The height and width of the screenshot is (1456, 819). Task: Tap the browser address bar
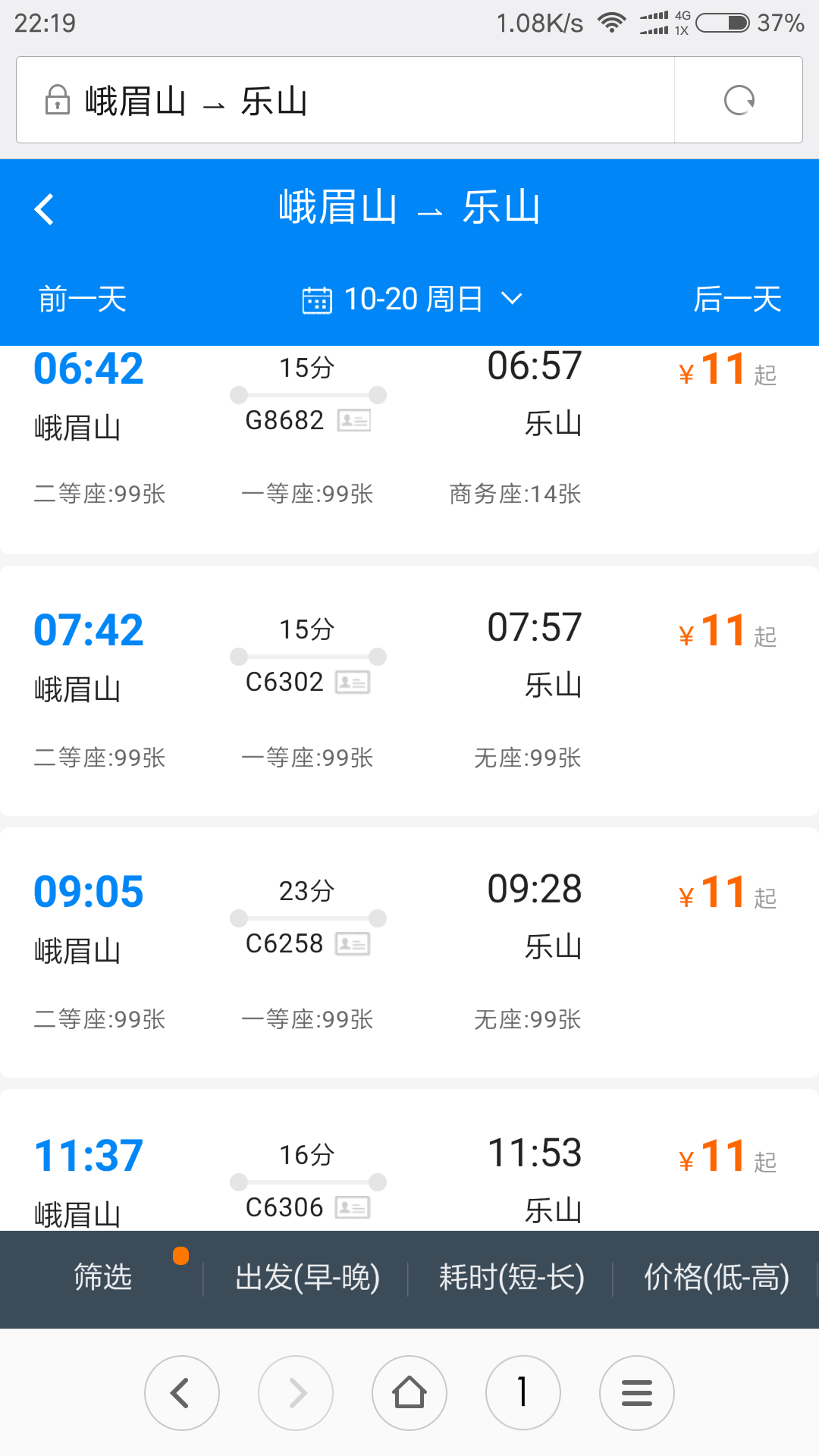coord(345,100)
